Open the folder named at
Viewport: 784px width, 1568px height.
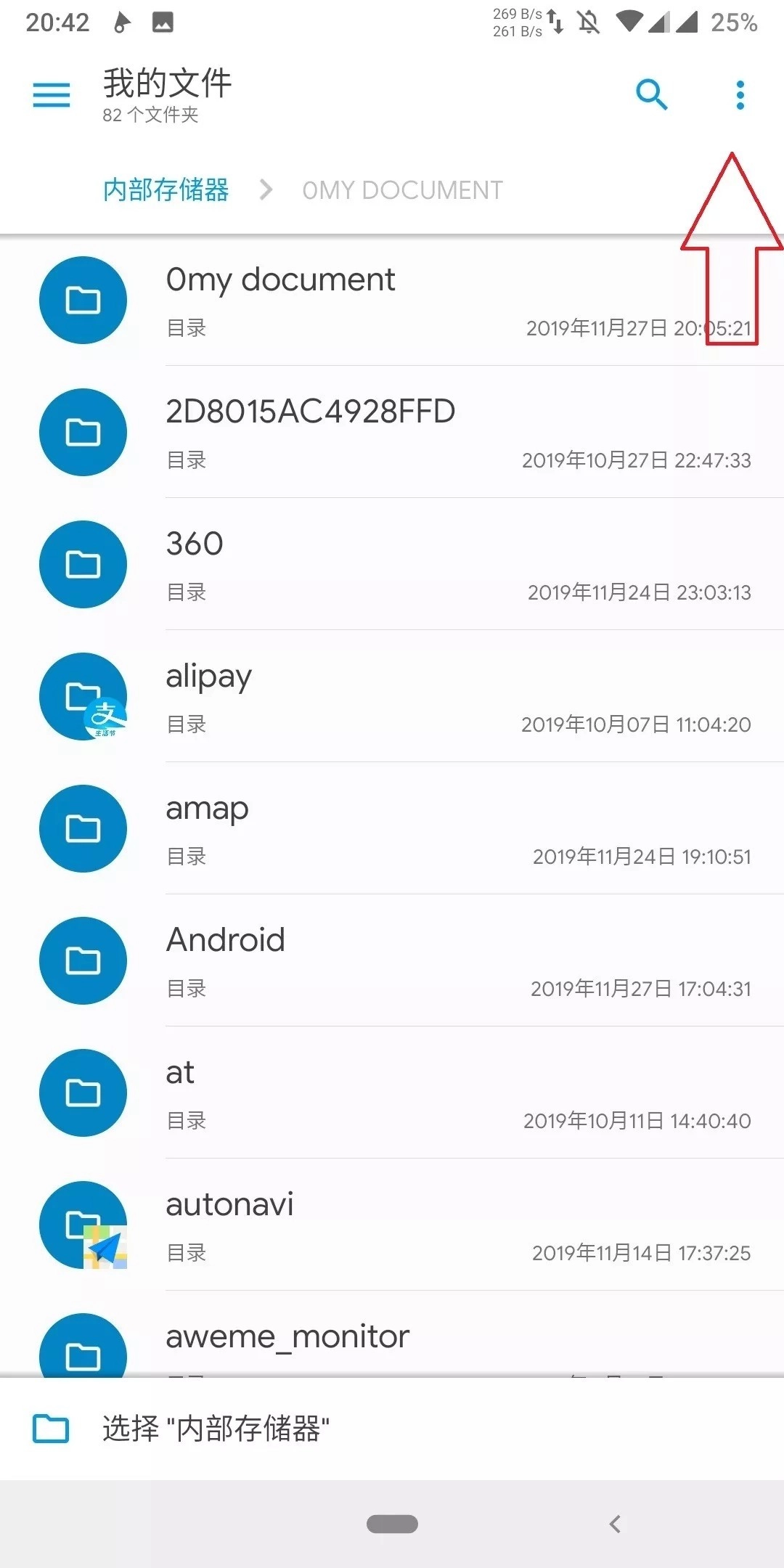pos(180,1073)
